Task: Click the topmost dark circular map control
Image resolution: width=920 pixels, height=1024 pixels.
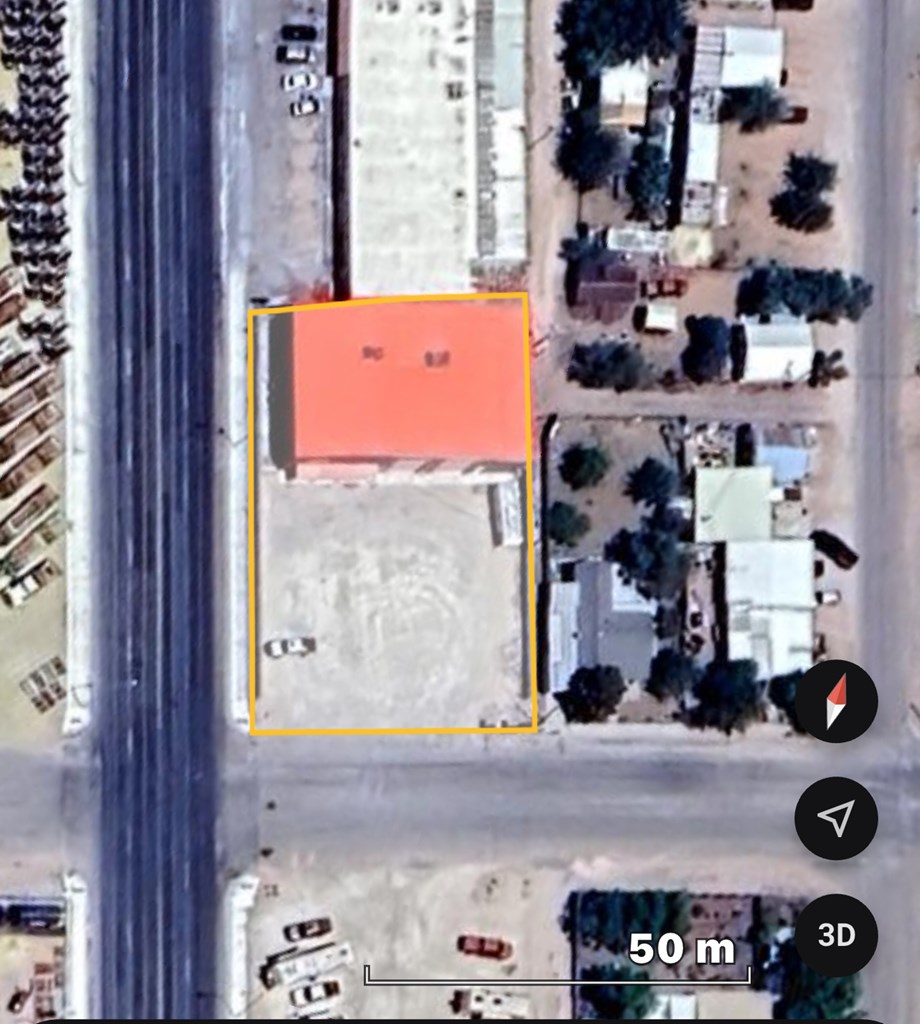Action: pos(838,701)
